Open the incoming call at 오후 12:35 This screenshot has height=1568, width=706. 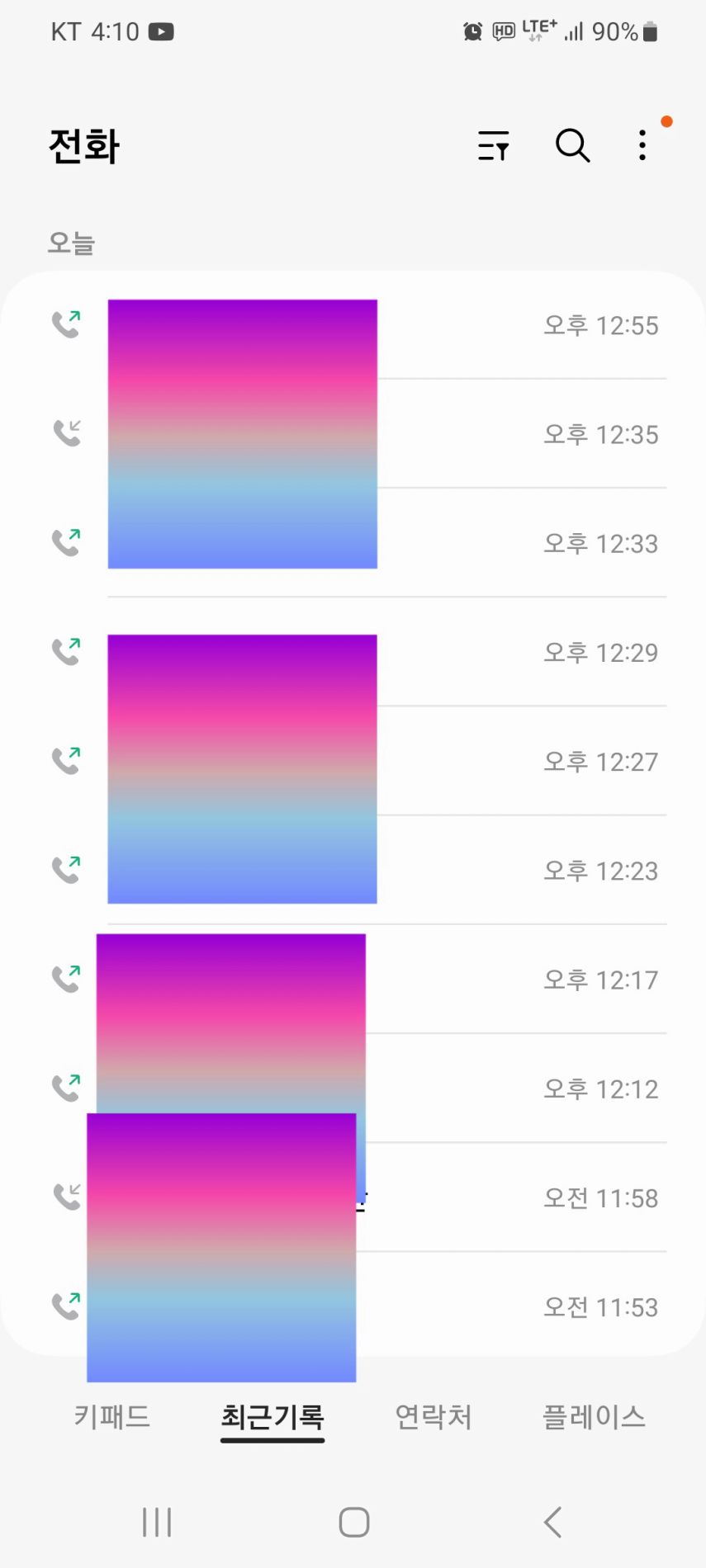(x=353, y=434)
